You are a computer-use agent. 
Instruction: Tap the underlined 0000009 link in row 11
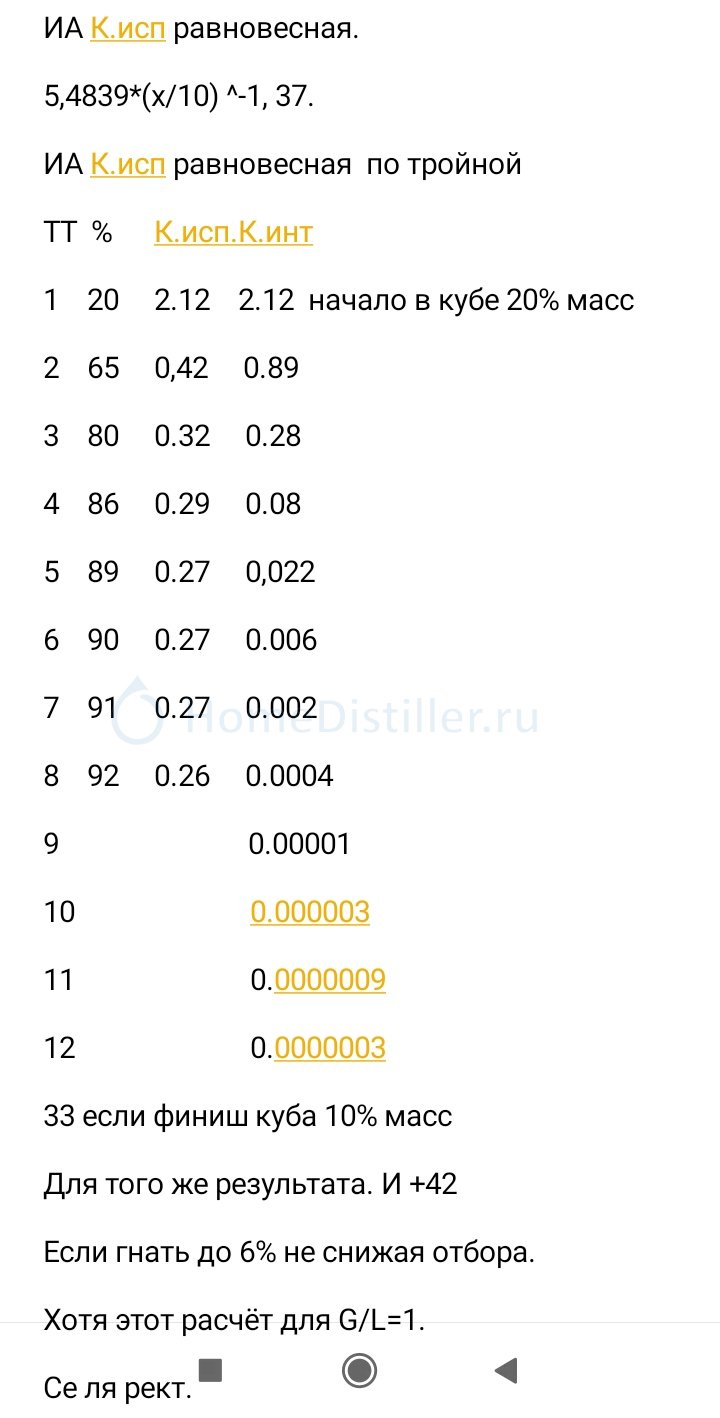click(x=330, y=980)
